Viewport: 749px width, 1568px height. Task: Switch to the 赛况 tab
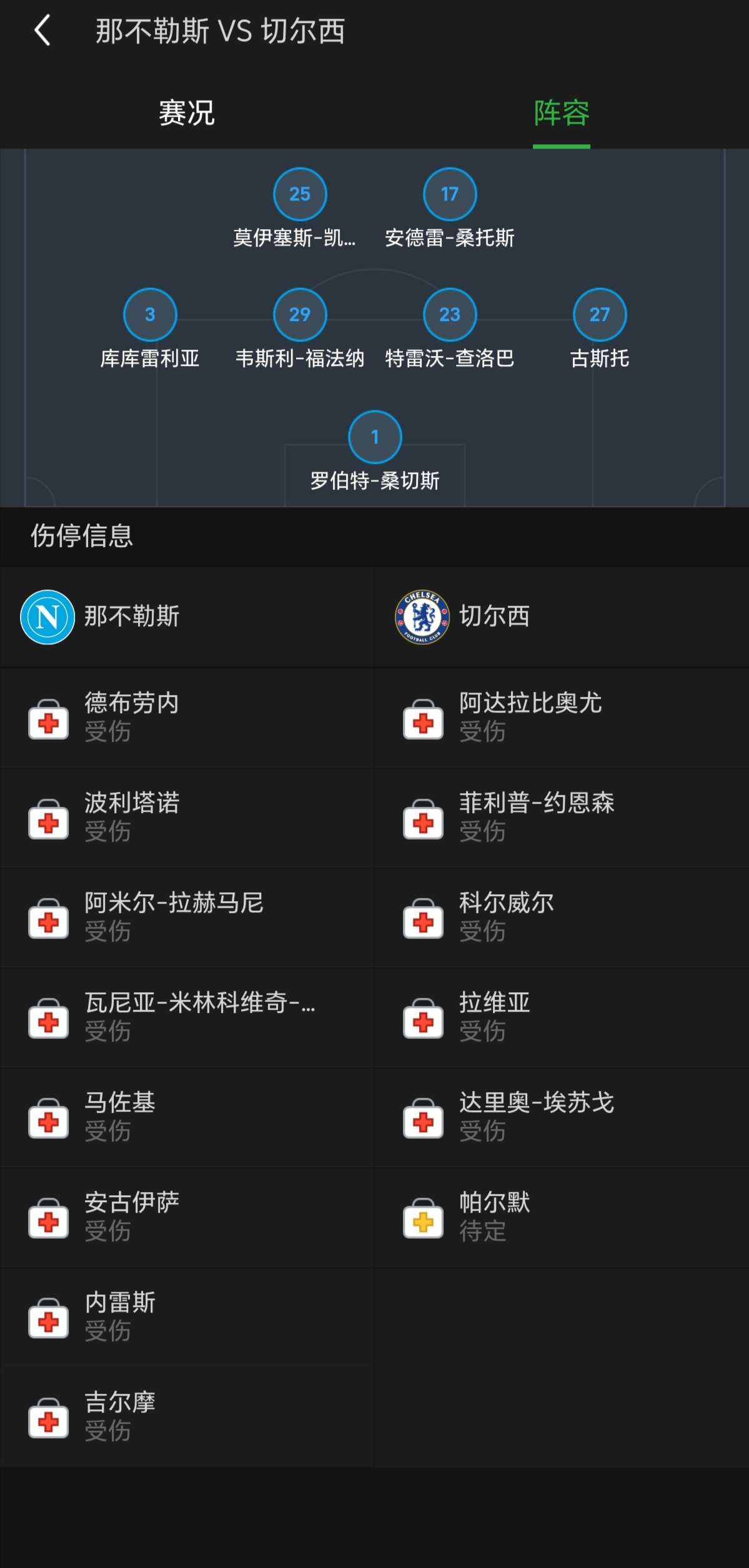point(187,113)
